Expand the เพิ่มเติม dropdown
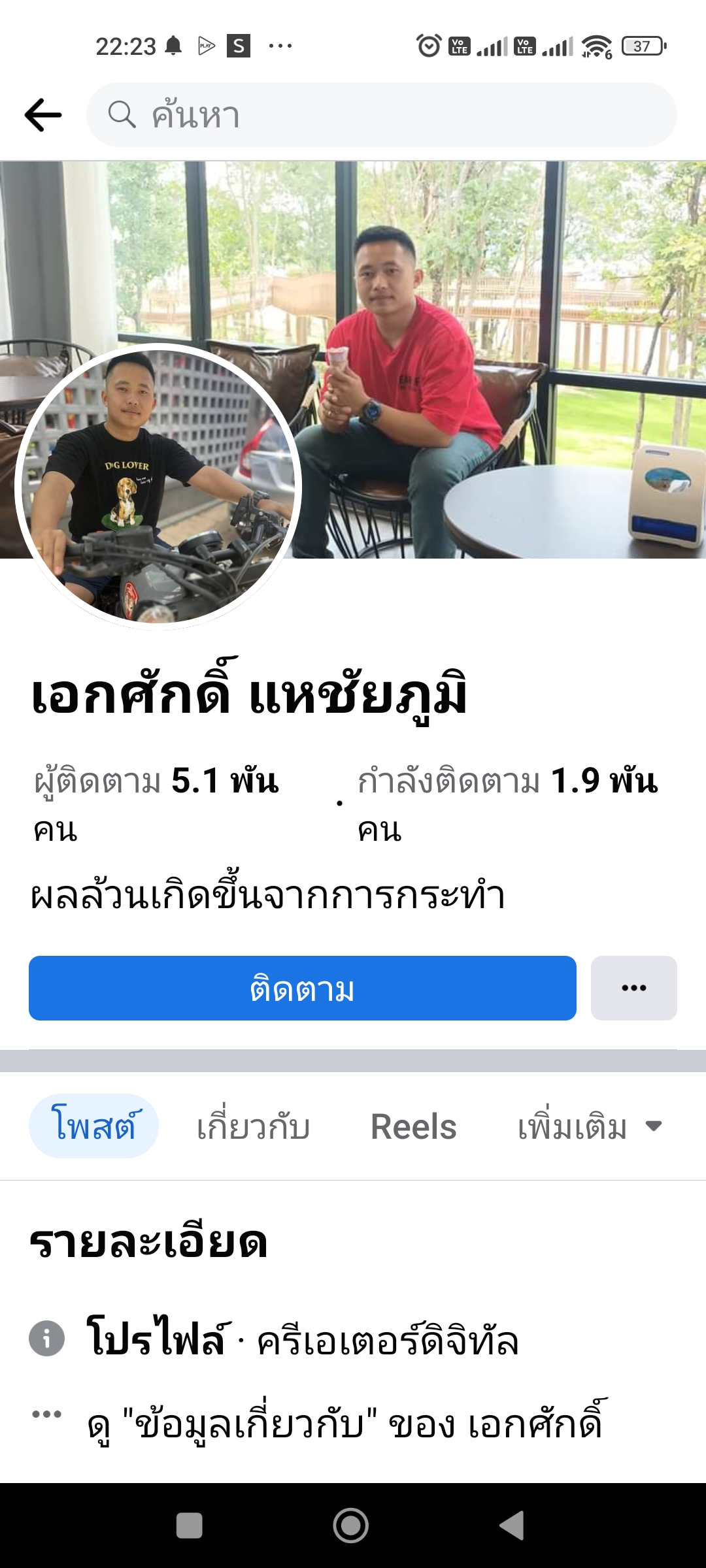706x1568 pixels. [590, 1126]
